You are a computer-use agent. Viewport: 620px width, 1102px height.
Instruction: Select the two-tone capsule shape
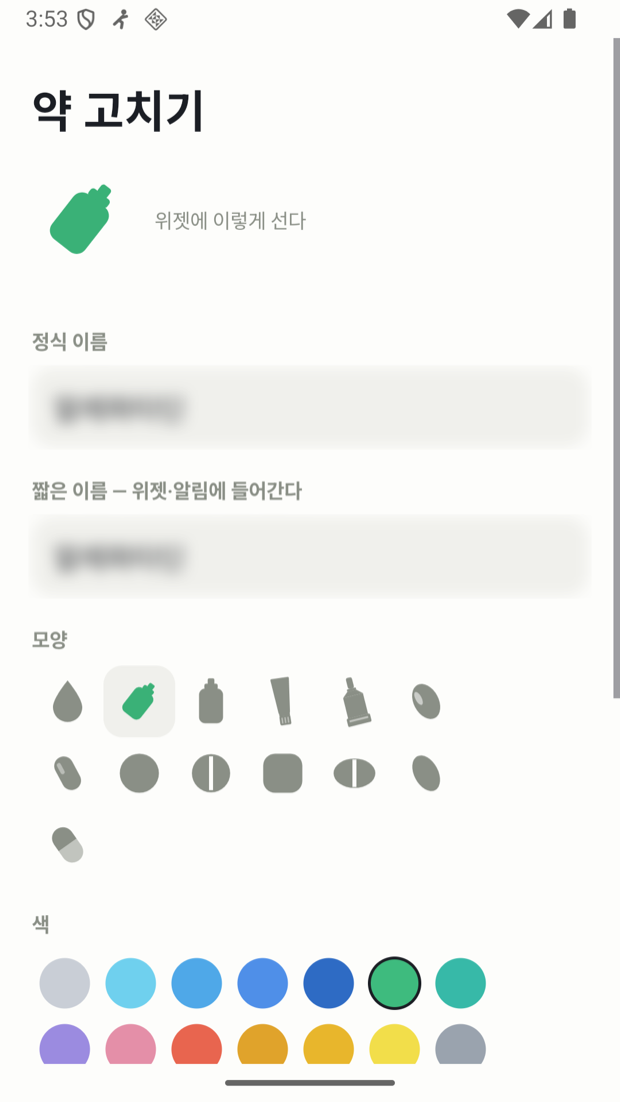[67, 845]
